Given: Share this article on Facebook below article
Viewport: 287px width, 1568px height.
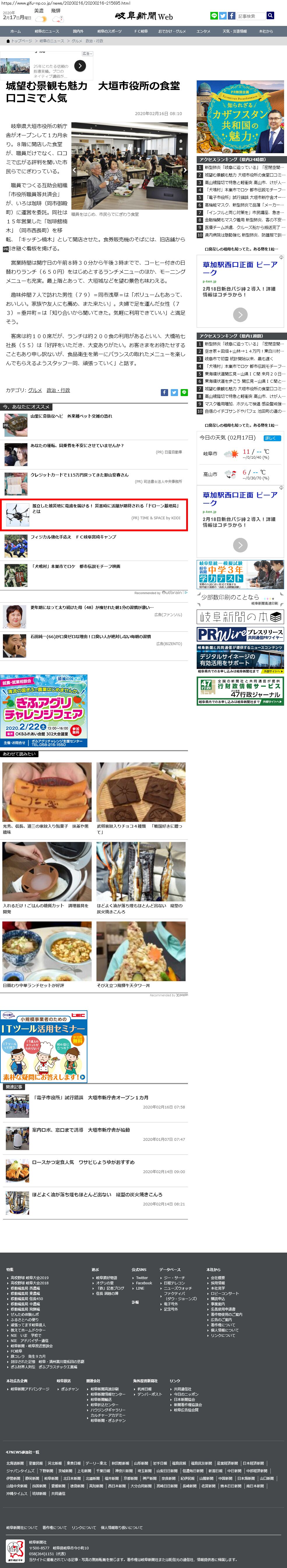Looking at the screenshot, I should (164, 393).
